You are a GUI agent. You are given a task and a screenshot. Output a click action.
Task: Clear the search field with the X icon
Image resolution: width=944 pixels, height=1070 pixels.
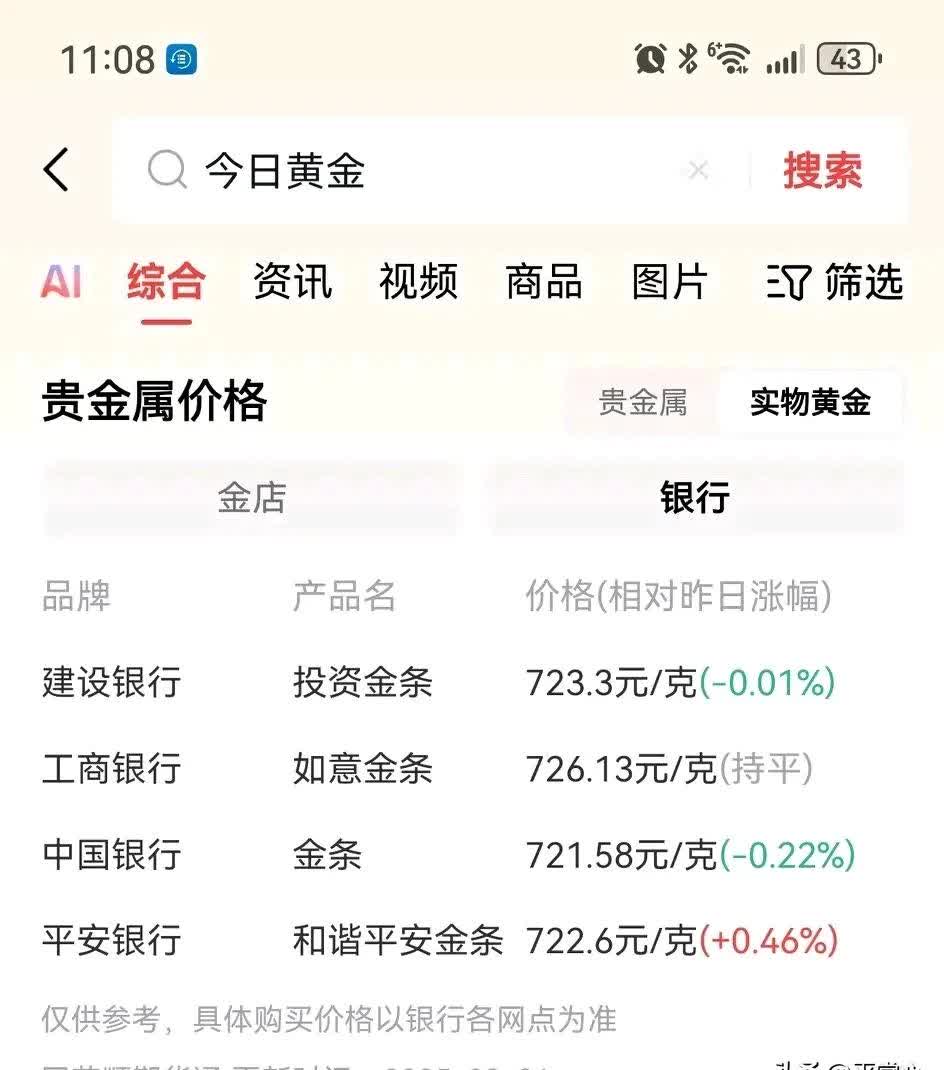pos(697,170)
